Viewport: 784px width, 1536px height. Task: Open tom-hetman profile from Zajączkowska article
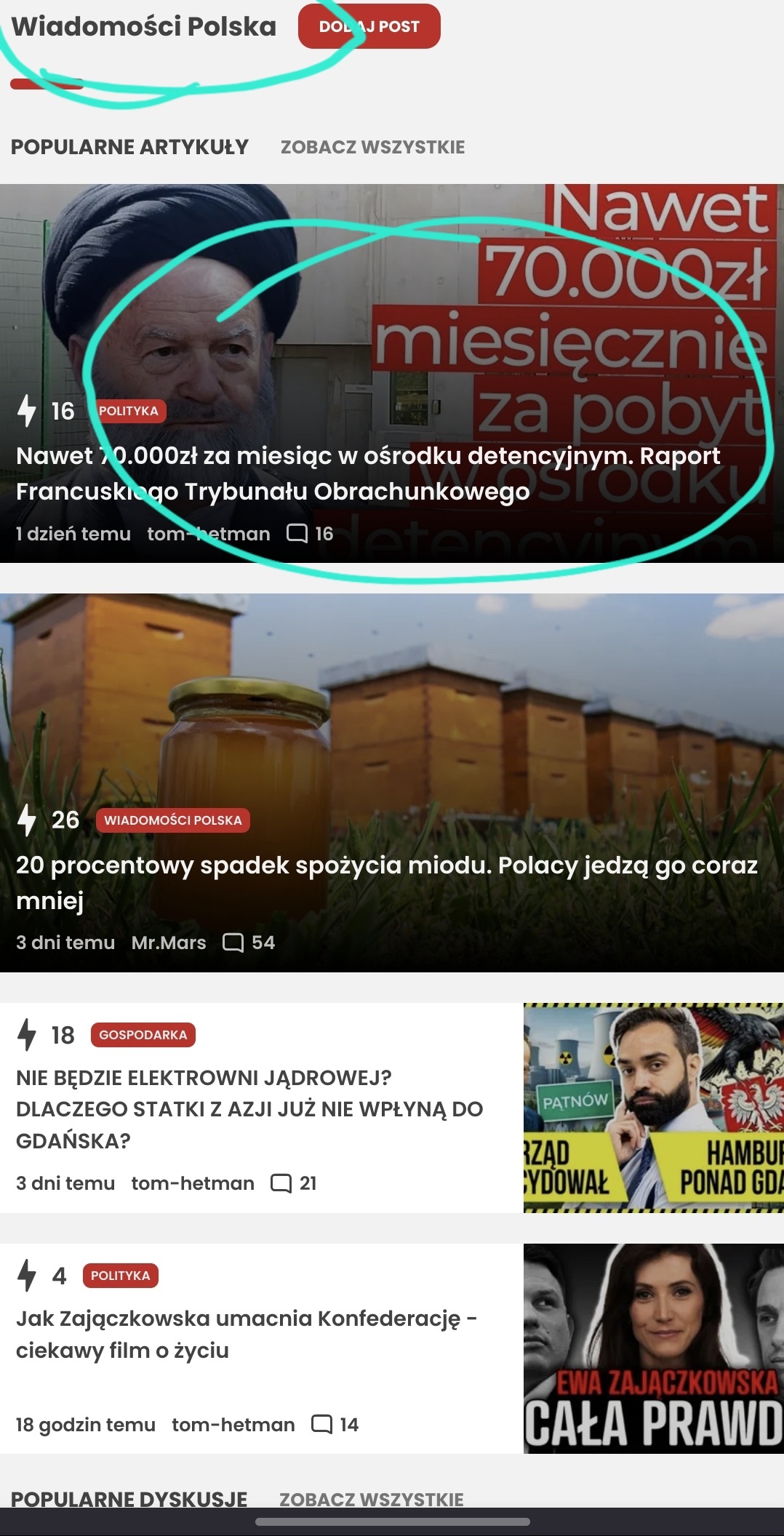pos(233,1424)
